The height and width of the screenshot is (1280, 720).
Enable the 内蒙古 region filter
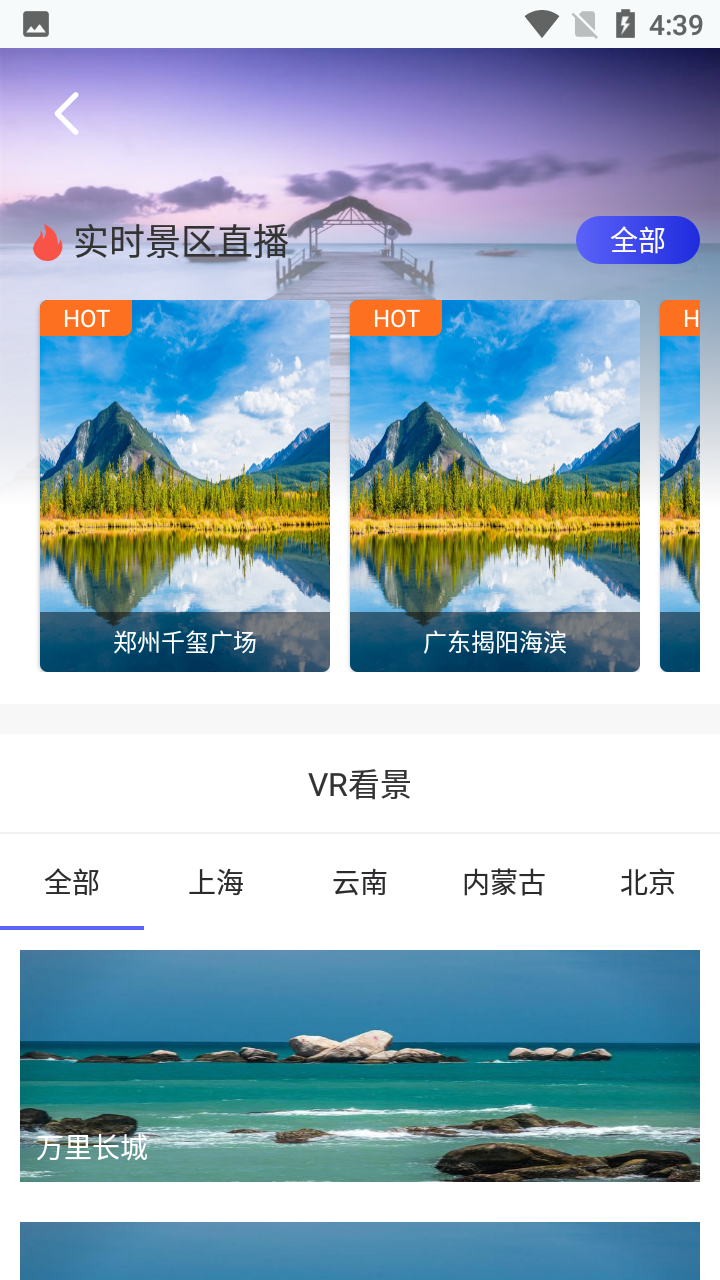click(x=504, y=883)
